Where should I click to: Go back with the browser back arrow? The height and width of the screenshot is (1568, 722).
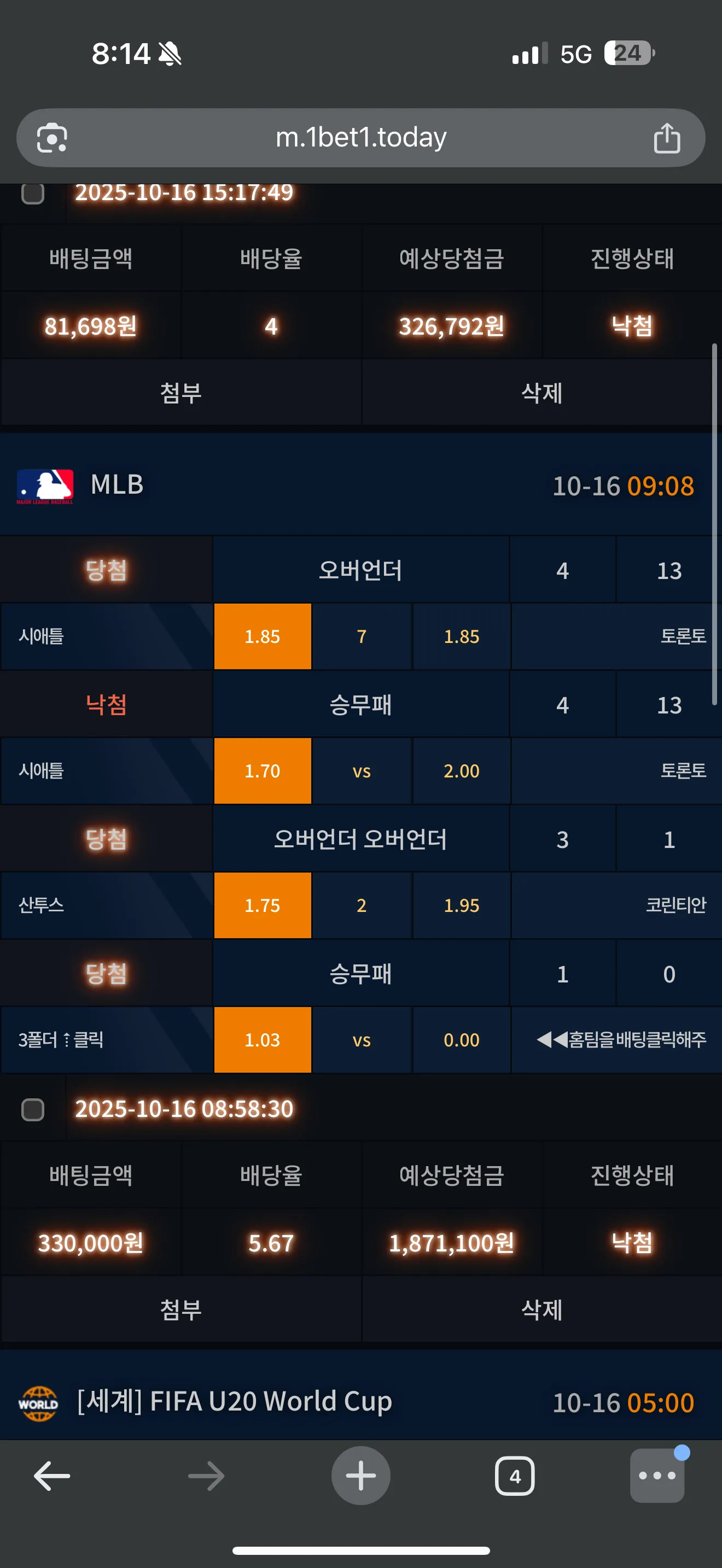tap(52, 1476)
